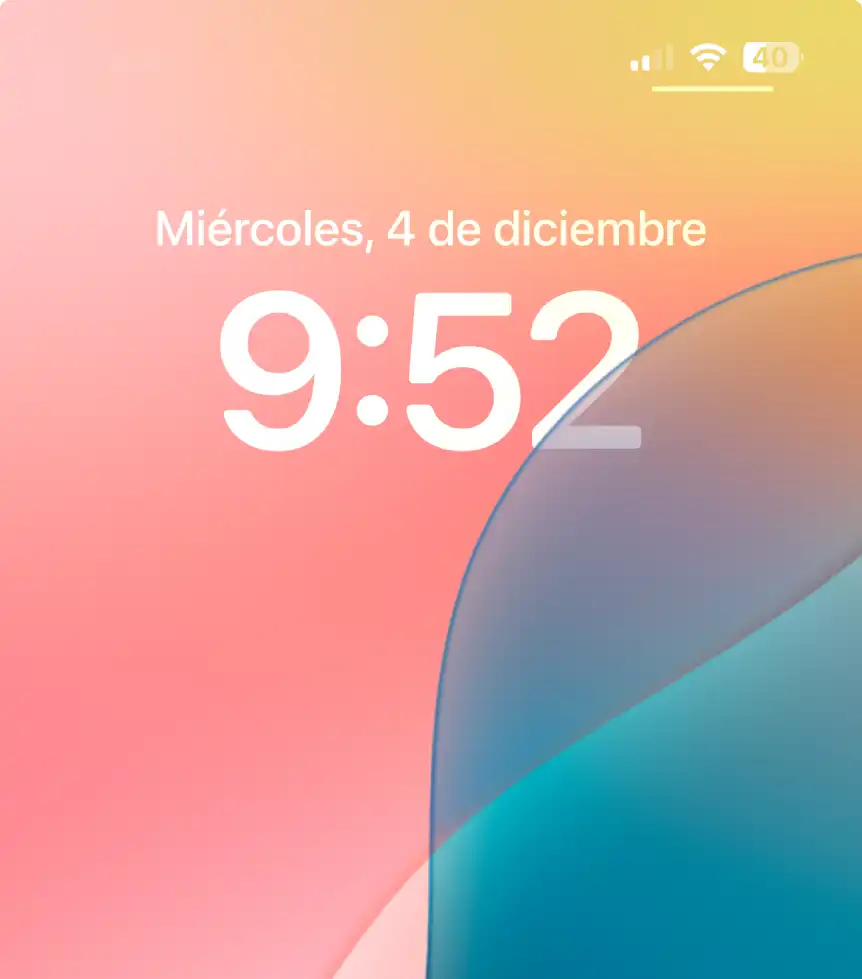Tap the Wi-Fi symbol between signal and battery
Image resolution: width=862 pixels, height=979 pixels.
click(709, 58)
